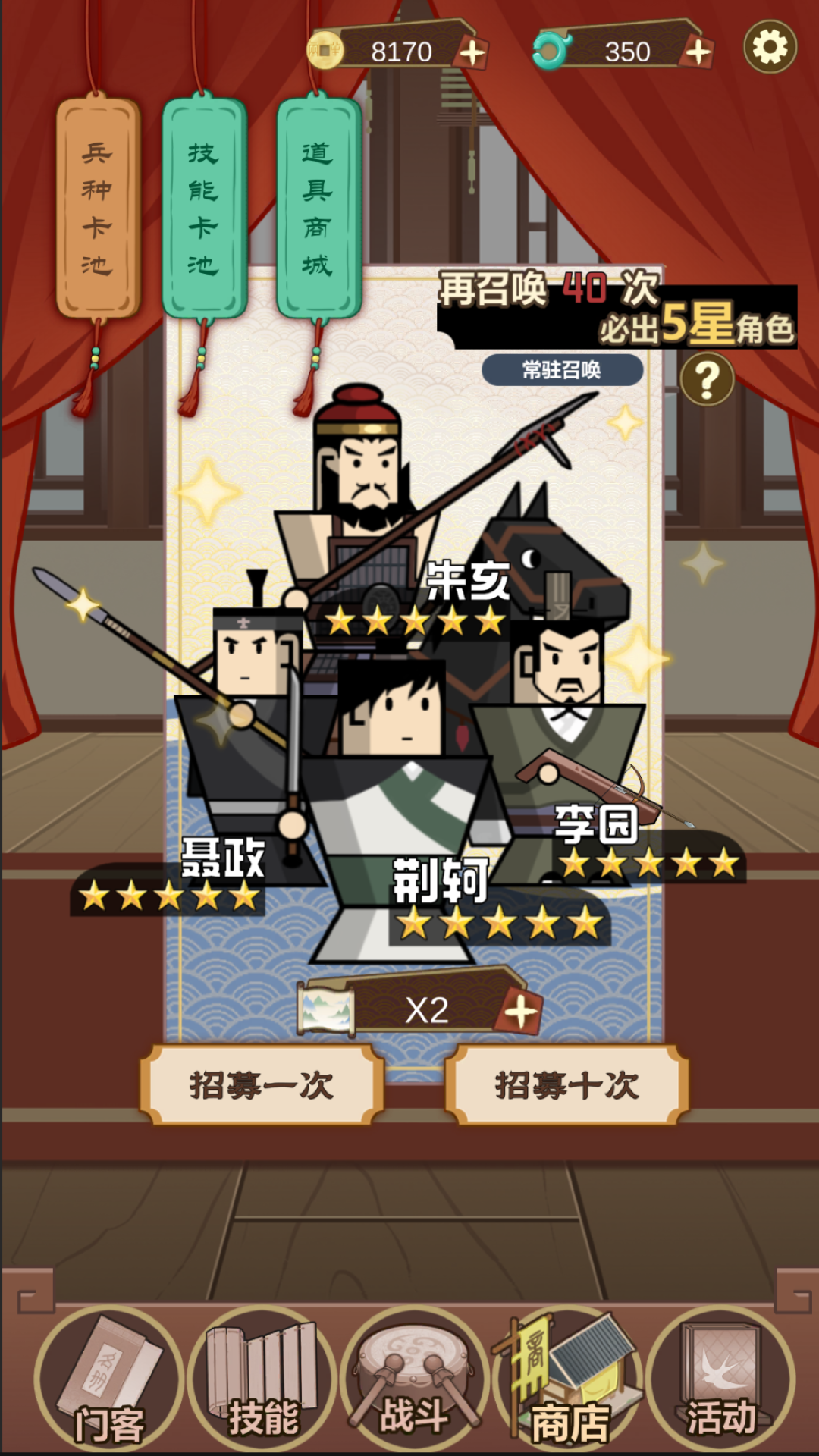Screen dimensions: 819x1456
Task: Open the 战斗 battle tab
Action: point(414,1380)
